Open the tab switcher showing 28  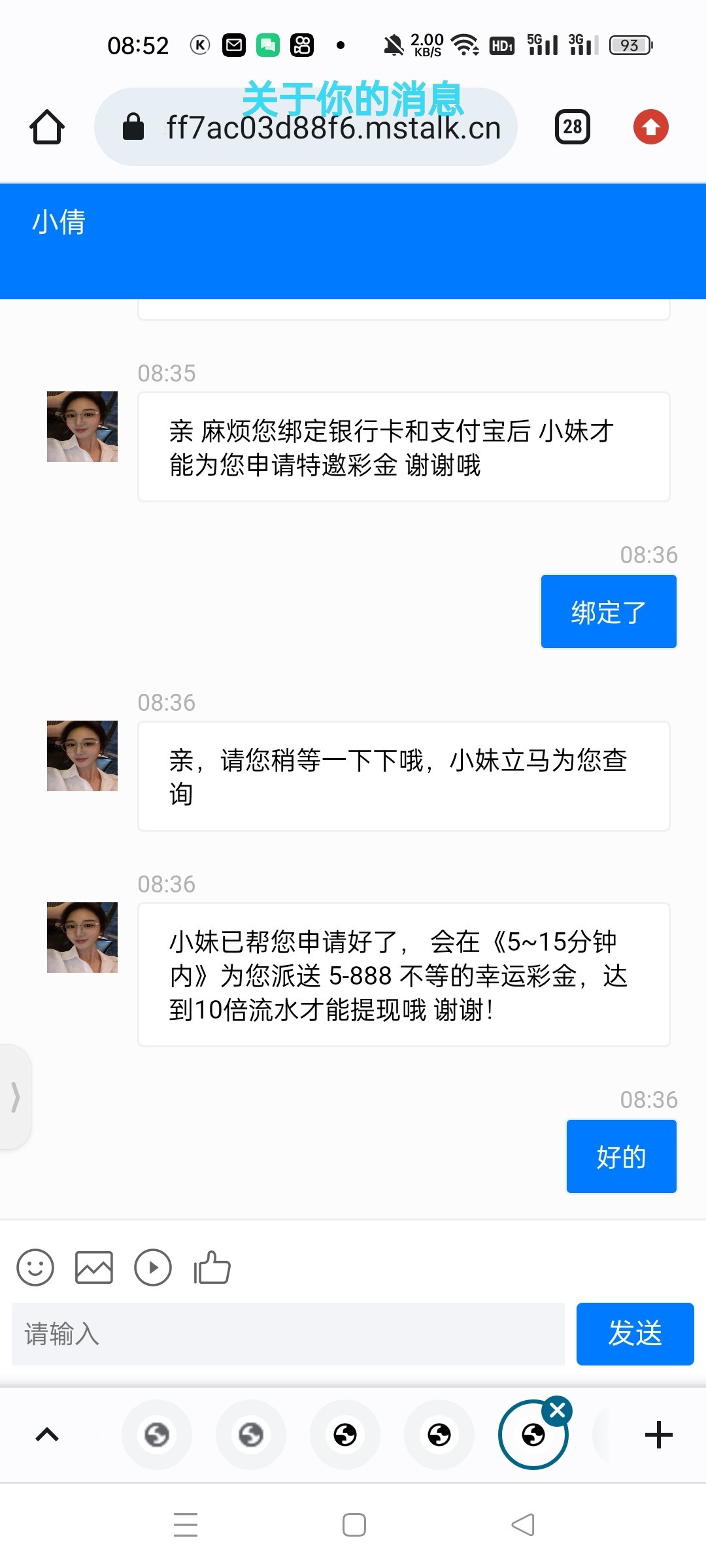pos(572,127)
